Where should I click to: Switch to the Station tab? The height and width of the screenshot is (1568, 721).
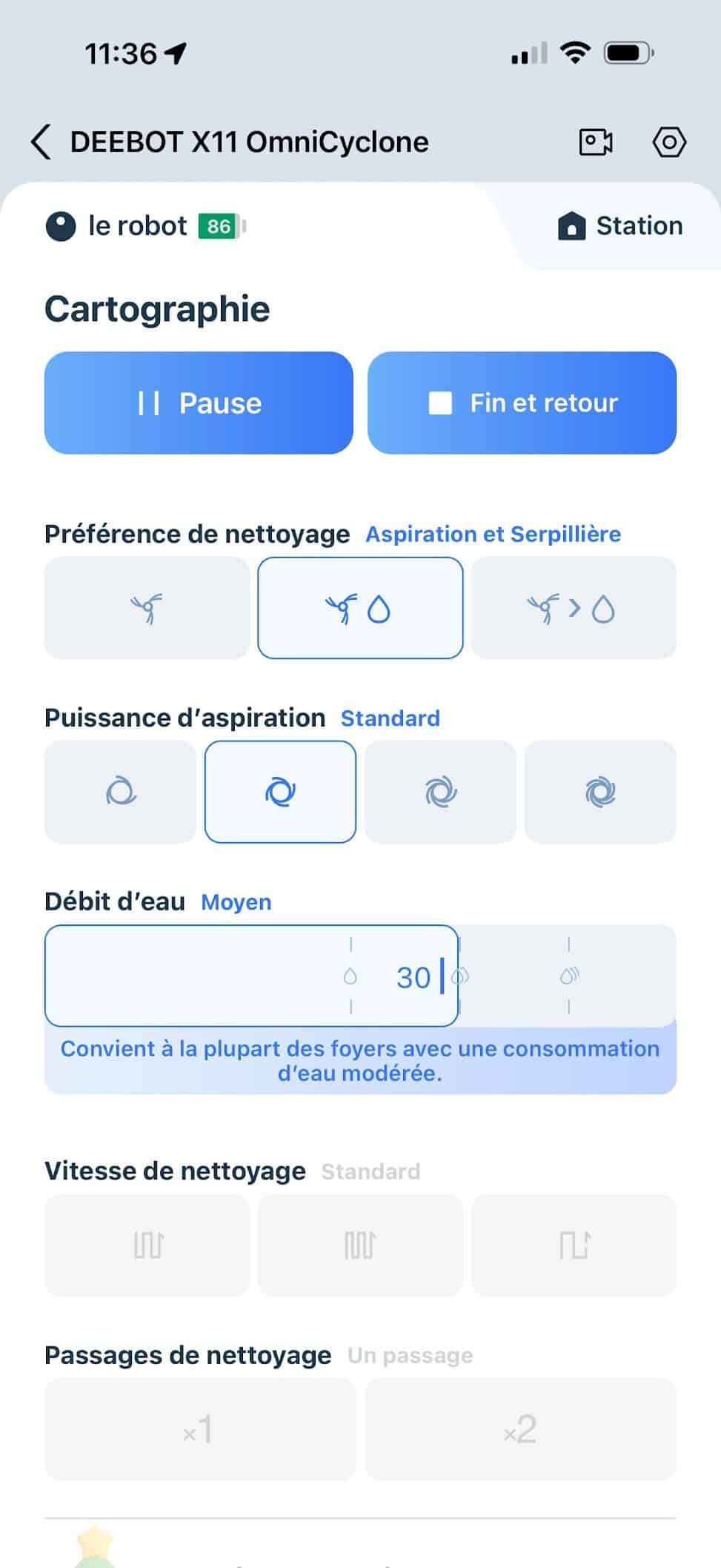tap(620, 226)
